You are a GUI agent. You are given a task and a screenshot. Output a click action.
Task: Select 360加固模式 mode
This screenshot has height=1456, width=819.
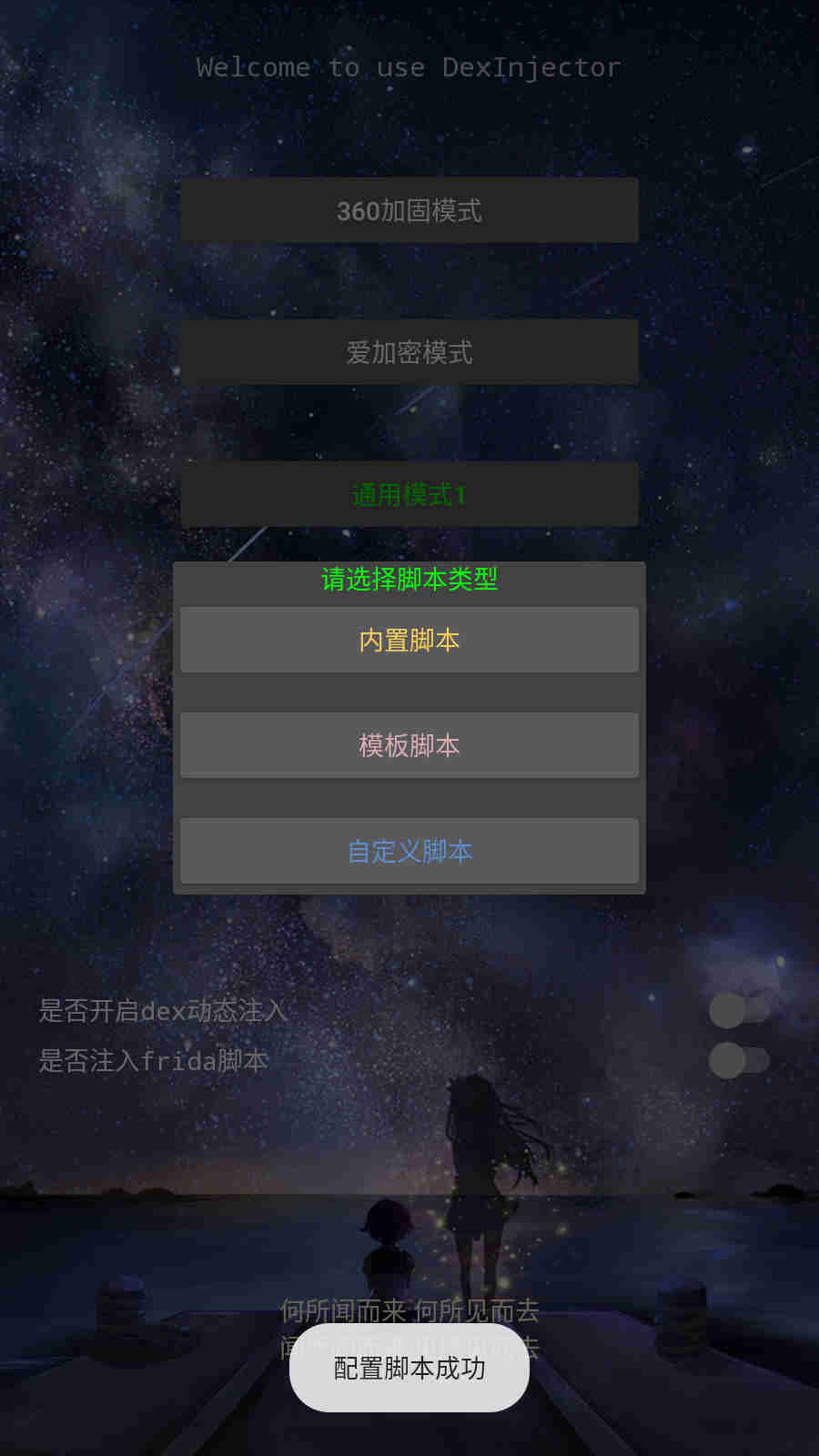tap(409, 210)
